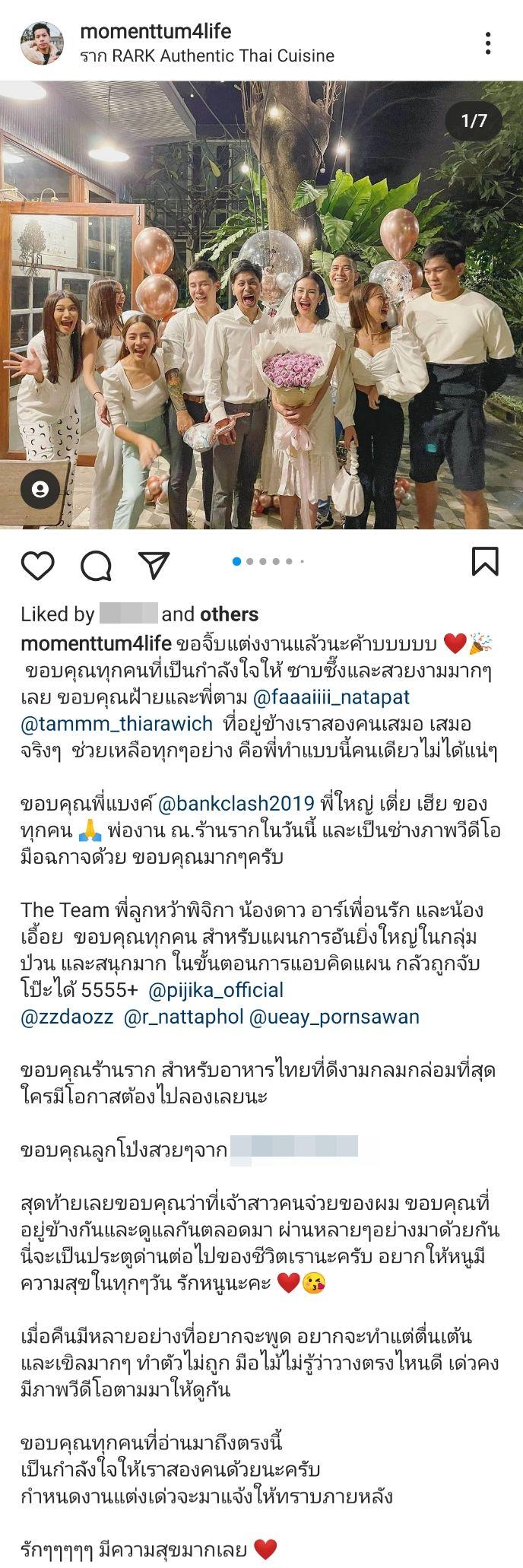Open momenttum4life's profile picture
This screenshot has height=1568, width=523.
42,43
